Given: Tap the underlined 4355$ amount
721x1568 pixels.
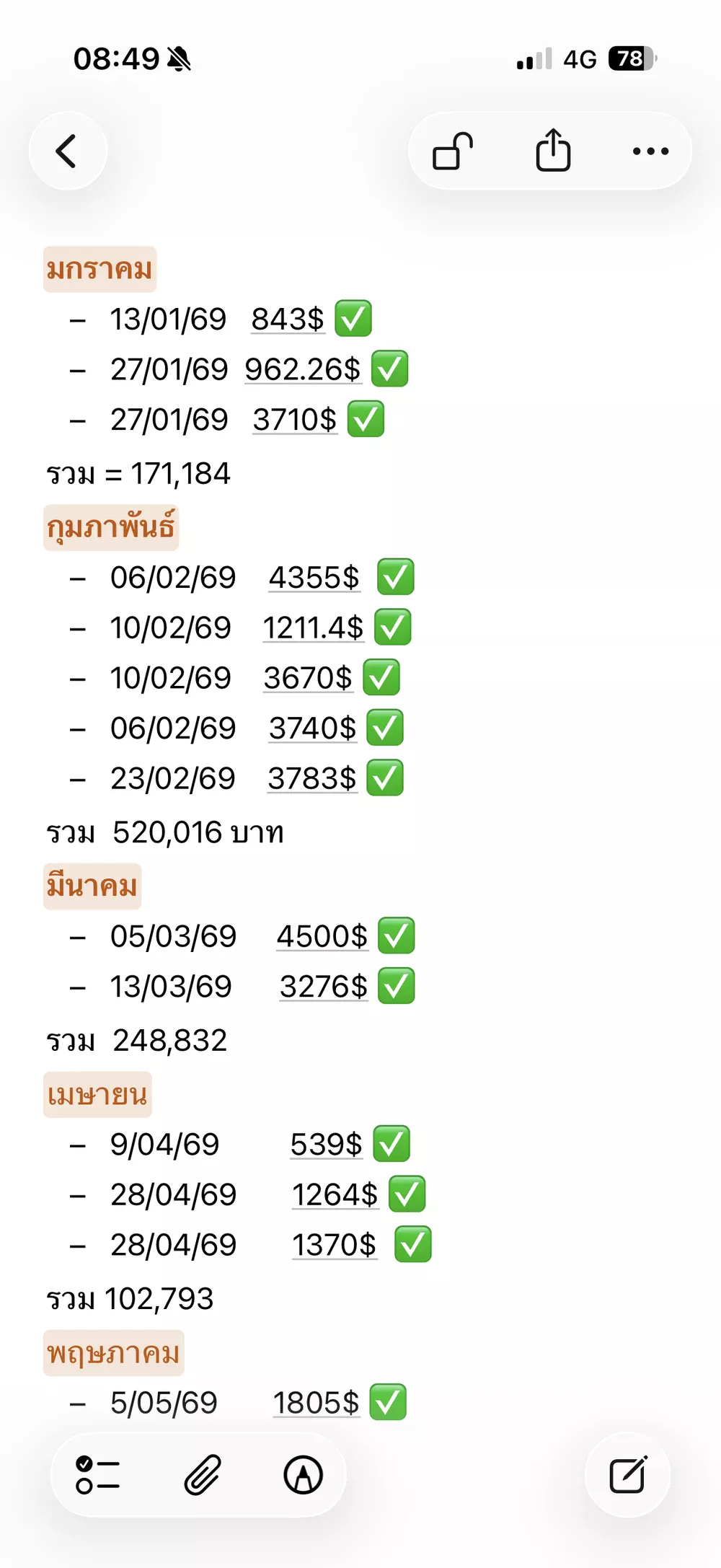Looking at the screenshot, I should coord(314,578).
